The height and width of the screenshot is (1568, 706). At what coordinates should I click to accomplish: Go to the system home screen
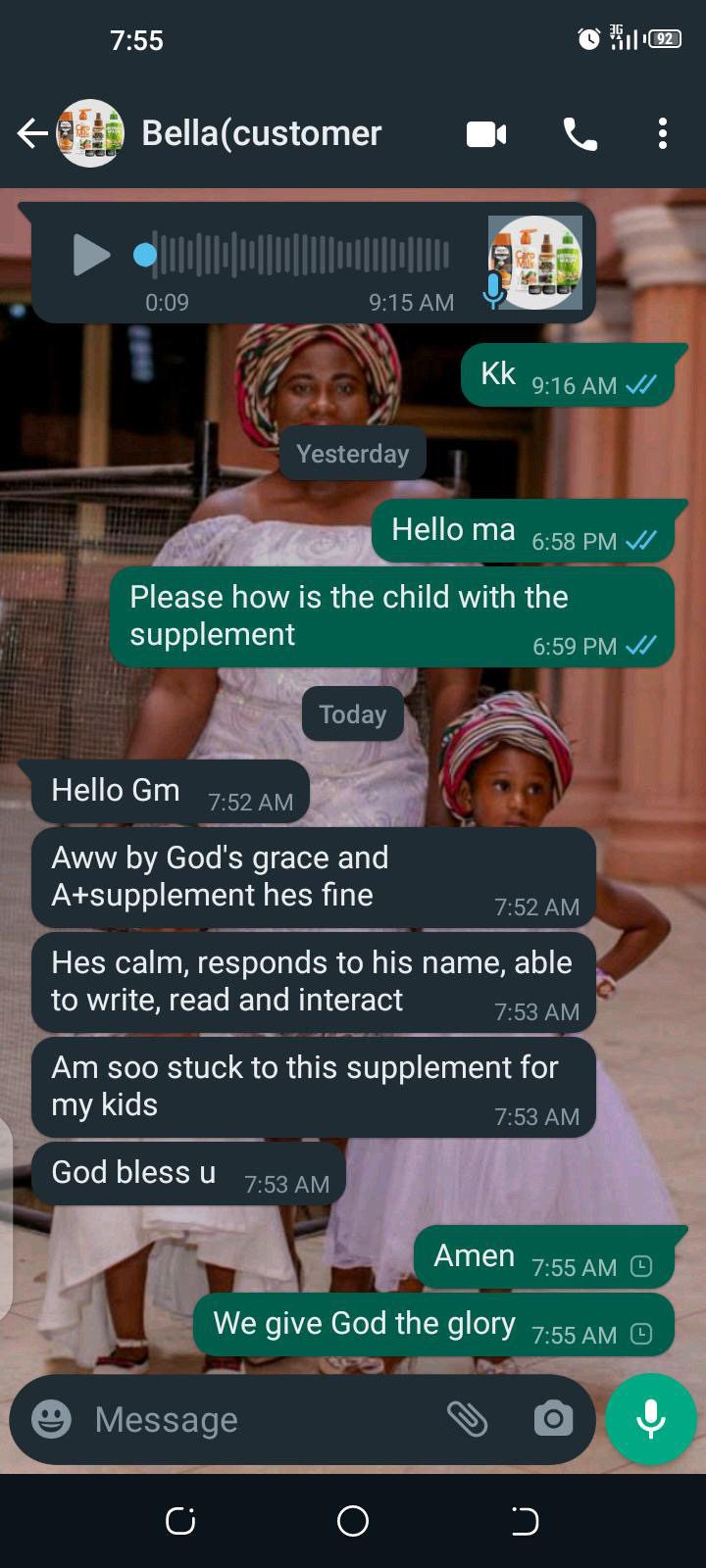coord(352,1521)
